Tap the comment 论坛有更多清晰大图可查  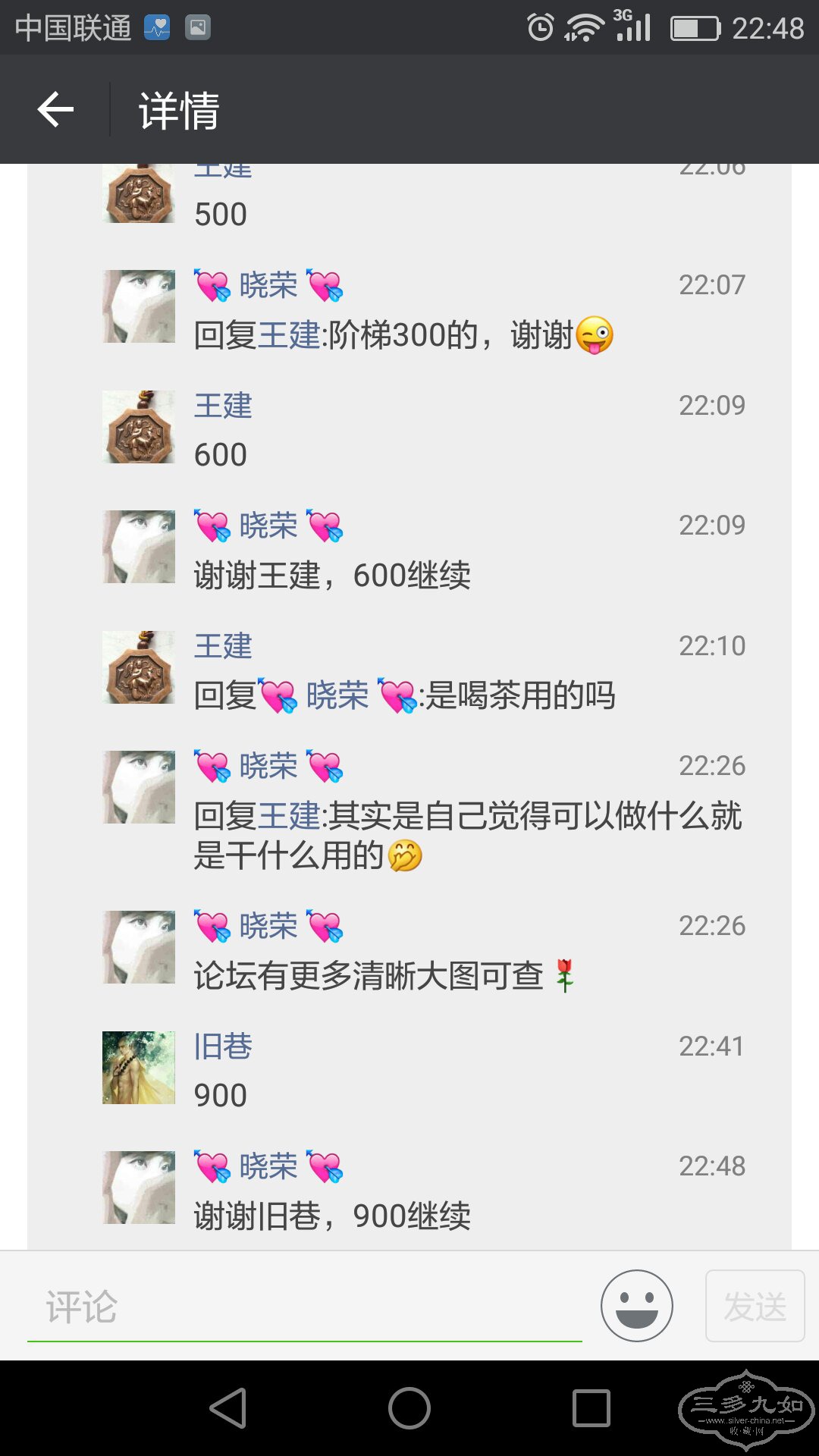[369, 976]
